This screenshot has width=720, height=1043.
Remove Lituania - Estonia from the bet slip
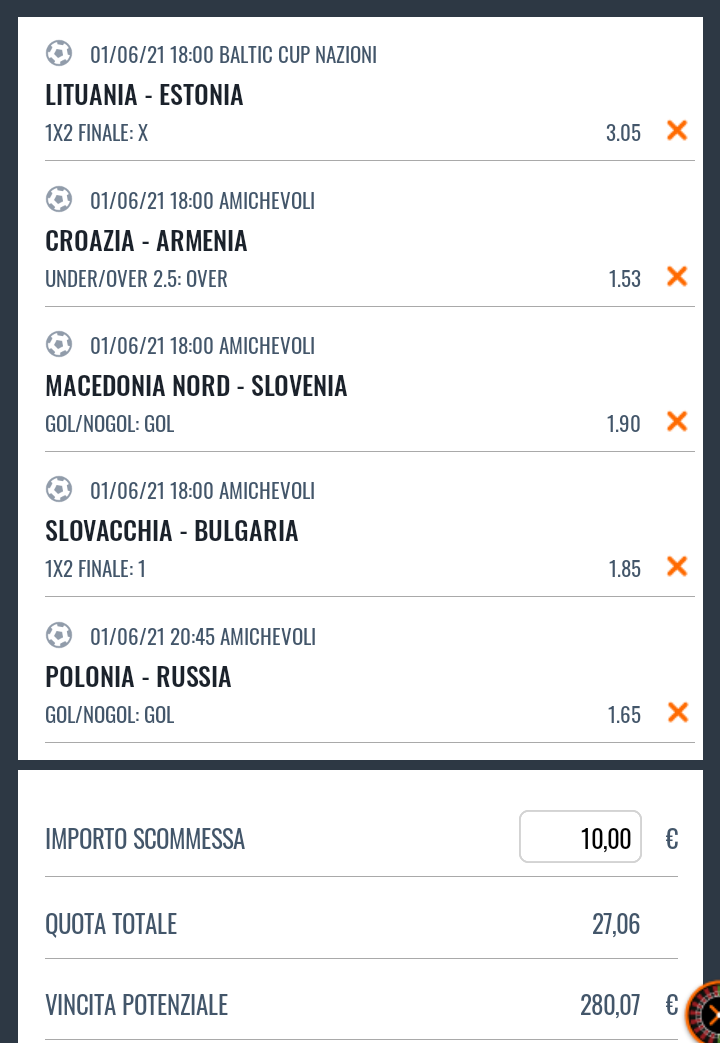677,131
